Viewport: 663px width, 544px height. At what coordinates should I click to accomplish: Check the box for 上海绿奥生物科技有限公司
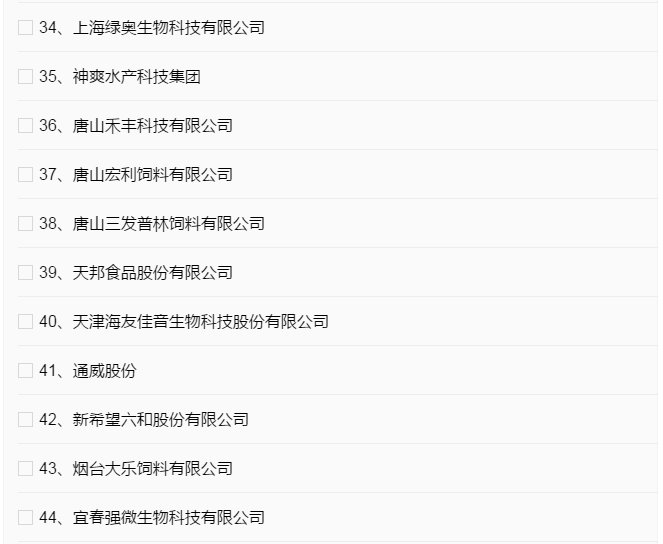click(x=26, y=28)
